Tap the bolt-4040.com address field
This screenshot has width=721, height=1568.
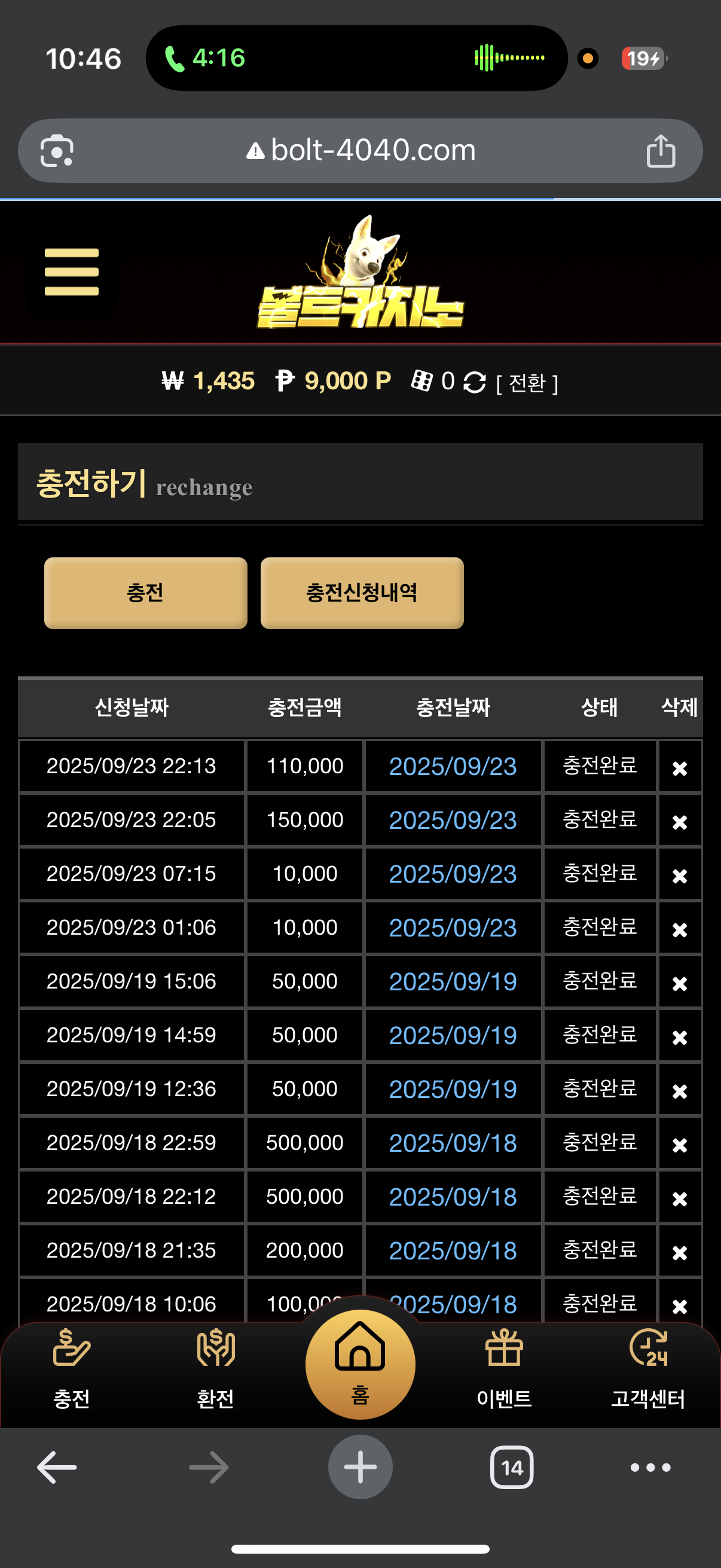[x=360, y=150]
